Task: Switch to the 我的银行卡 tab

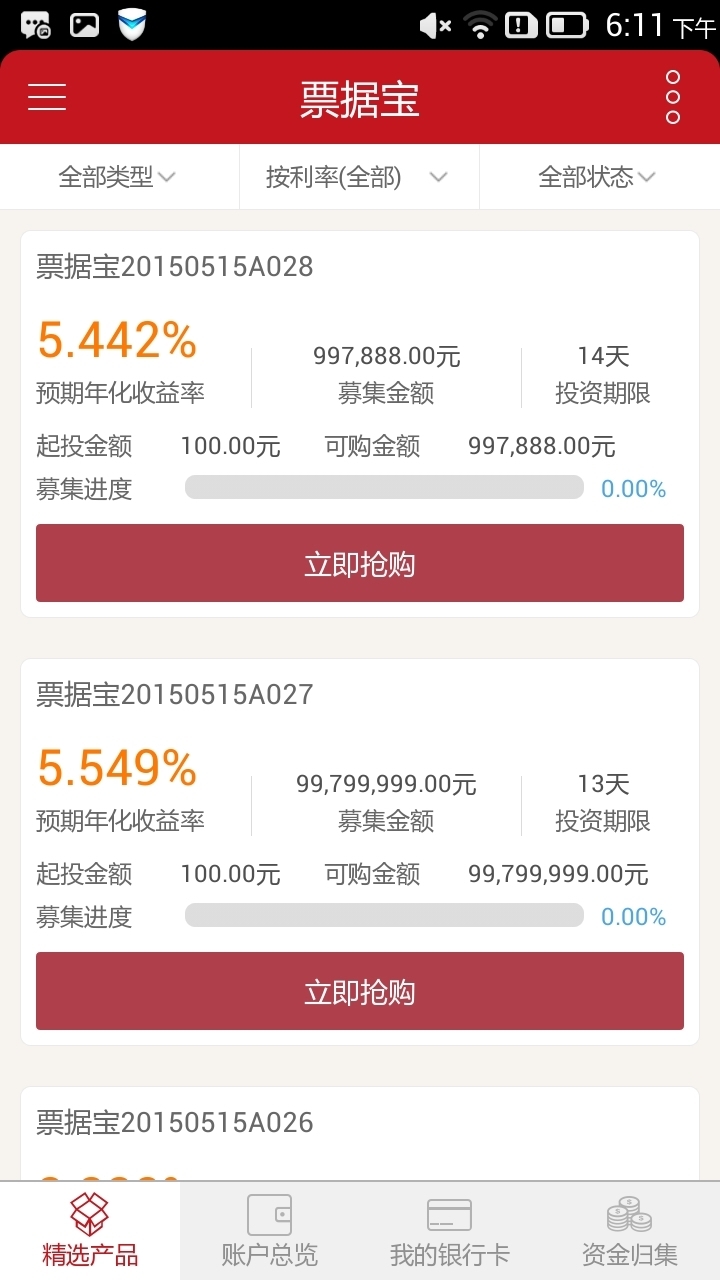Action: (450, 1231)
